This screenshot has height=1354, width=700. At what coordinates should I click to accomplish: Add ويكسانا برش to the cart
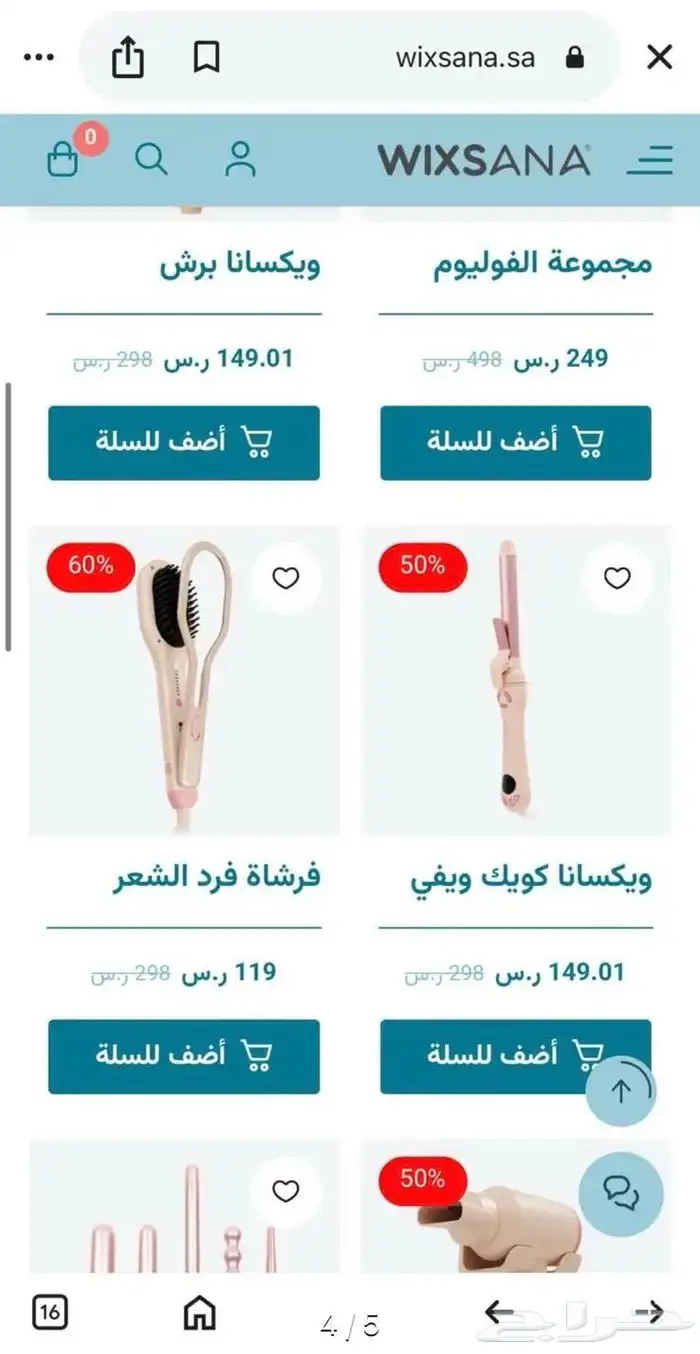[x=184, y=442]
